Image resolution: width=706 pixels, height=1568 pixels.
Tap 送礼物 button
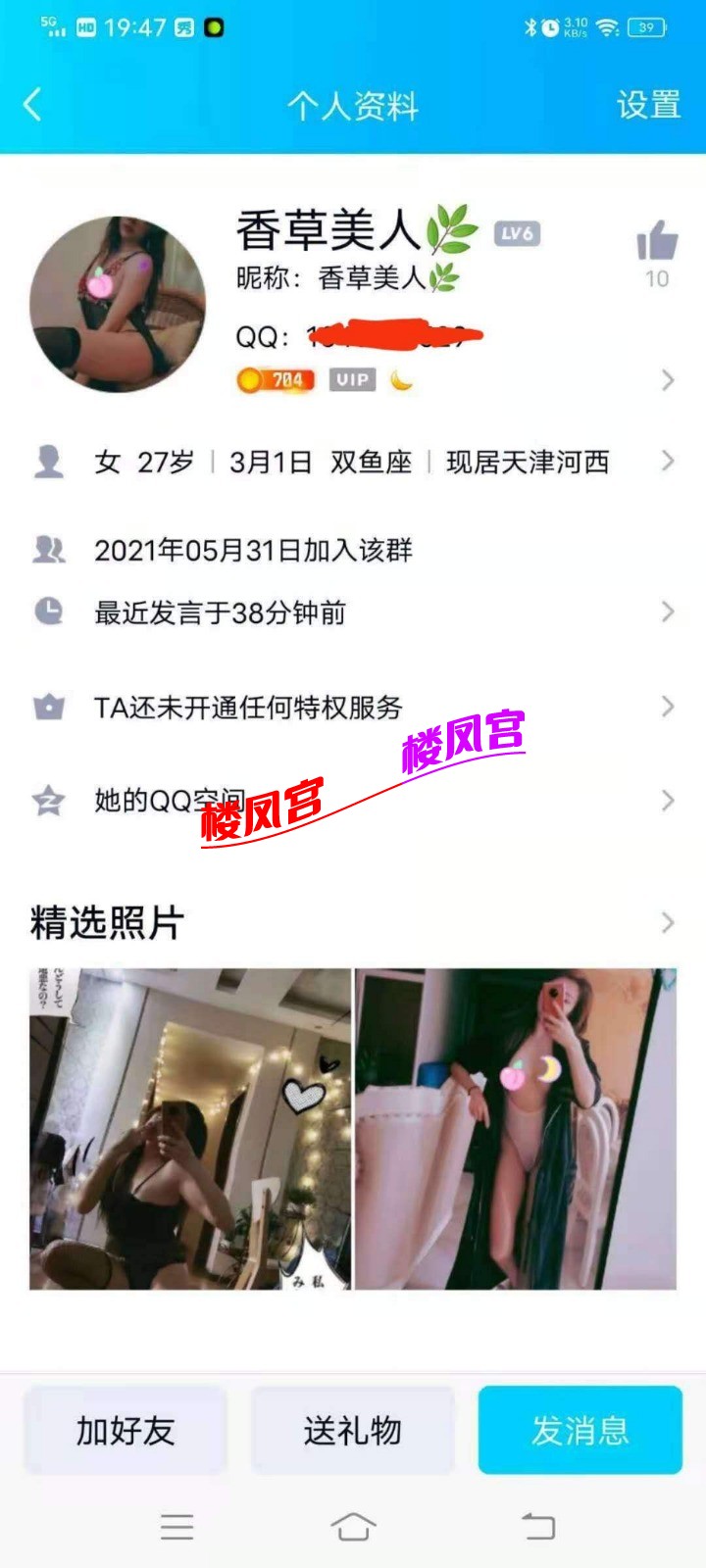click(352, 1430)
